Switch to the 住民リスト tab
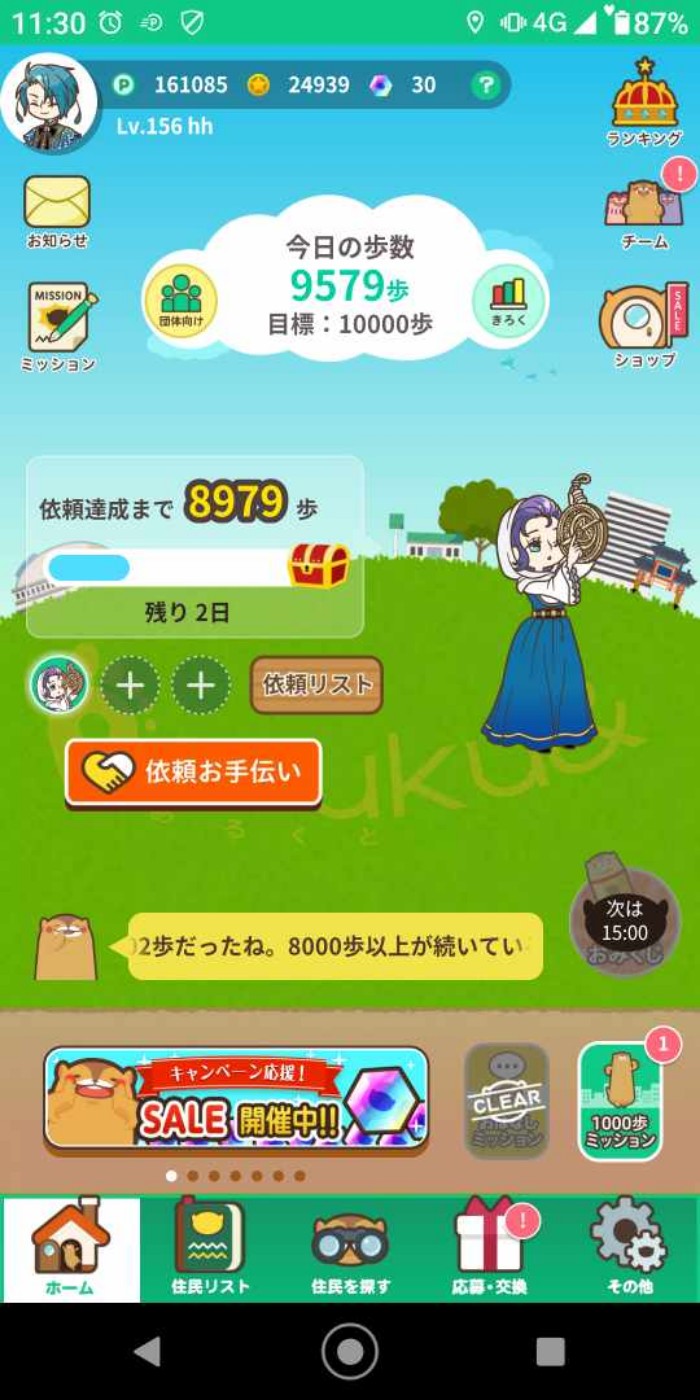Viewport: 700px width, 1400px height. coord(209,1248)
